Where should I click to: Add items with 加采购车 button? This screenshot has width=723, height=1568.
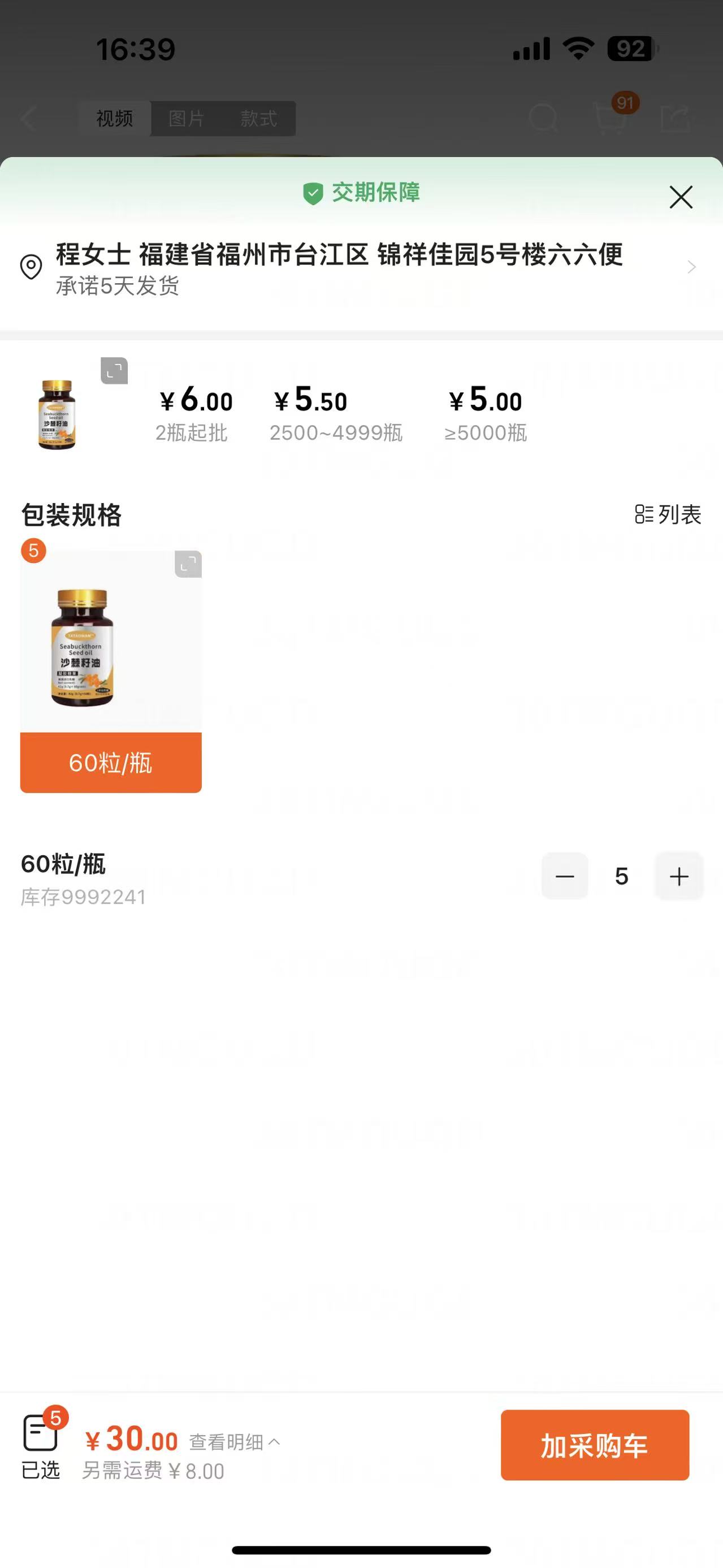pyautogui.click(x=595, y=1445)
